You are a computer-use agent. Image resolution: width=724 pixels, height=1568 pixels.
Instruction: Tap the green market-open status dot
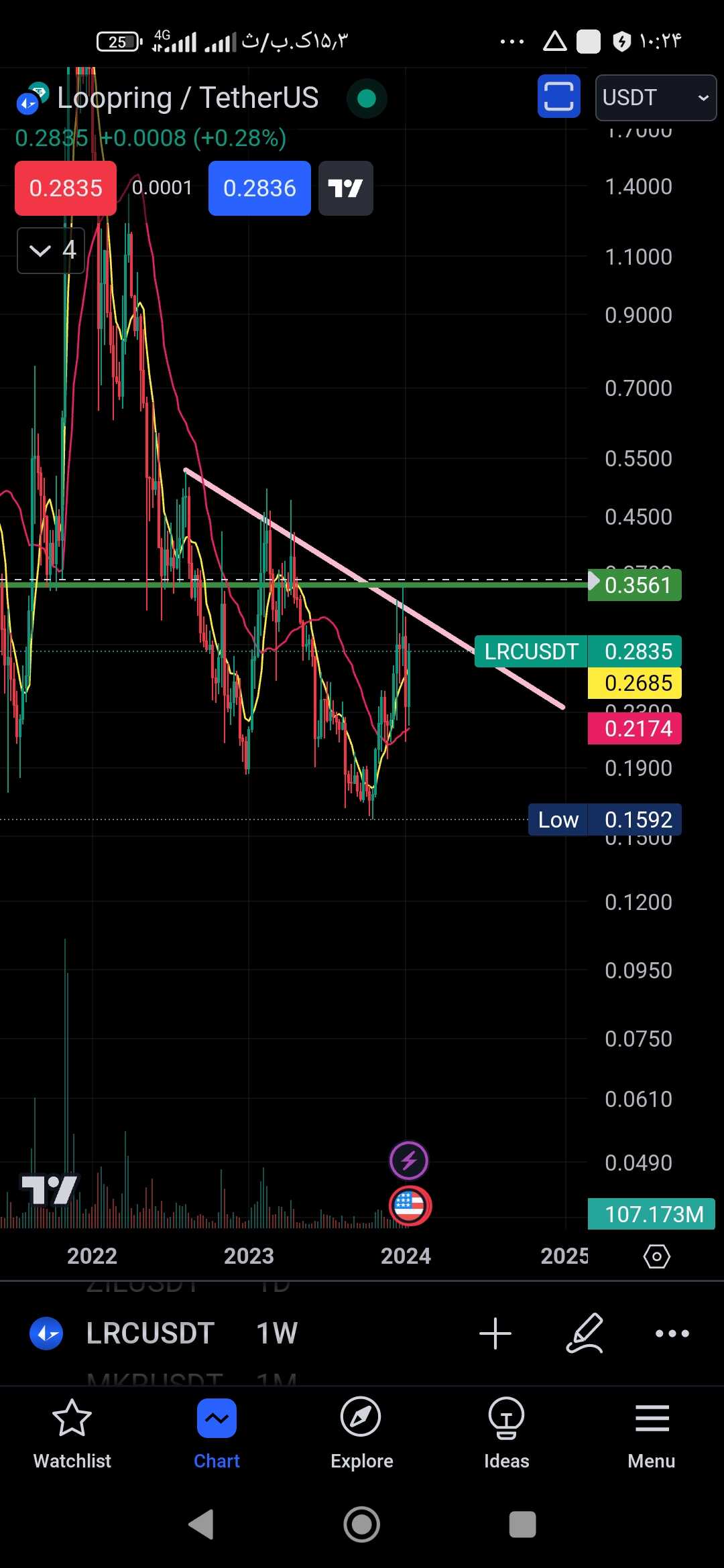click(366, 98)
